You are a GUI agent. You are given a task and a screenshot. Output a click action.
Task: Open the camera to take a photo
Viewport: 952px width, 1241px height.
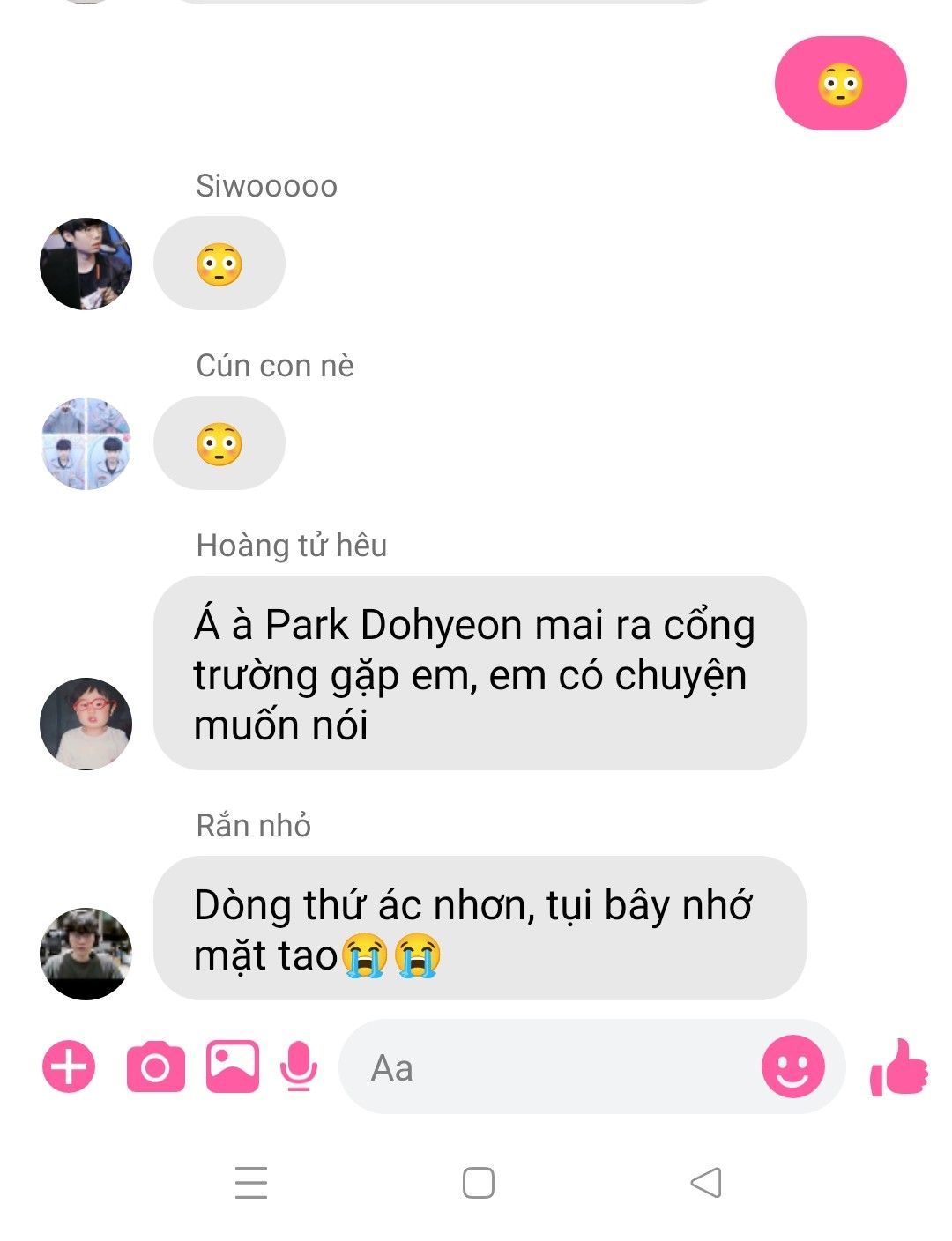[155, 1067]
